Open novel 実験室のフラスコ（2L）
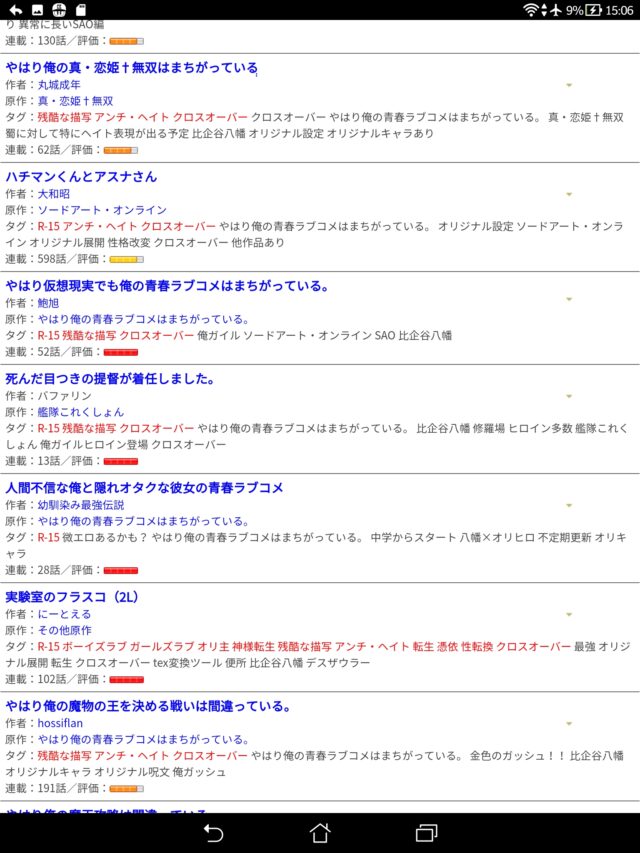This screenshot has width=640, height=853. (72, 597)
